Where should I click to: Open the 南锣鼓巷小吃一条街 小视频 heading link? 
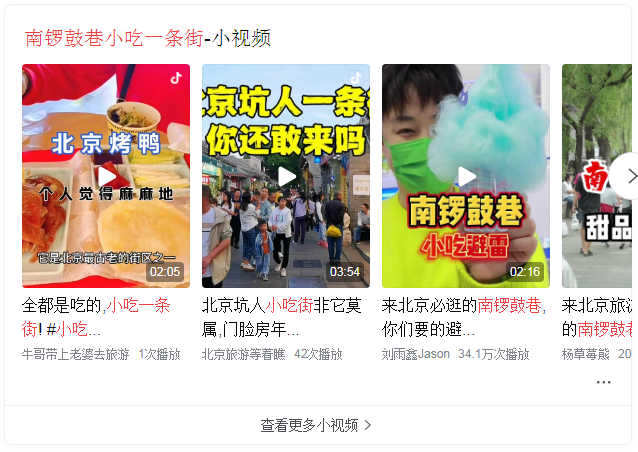147,38
